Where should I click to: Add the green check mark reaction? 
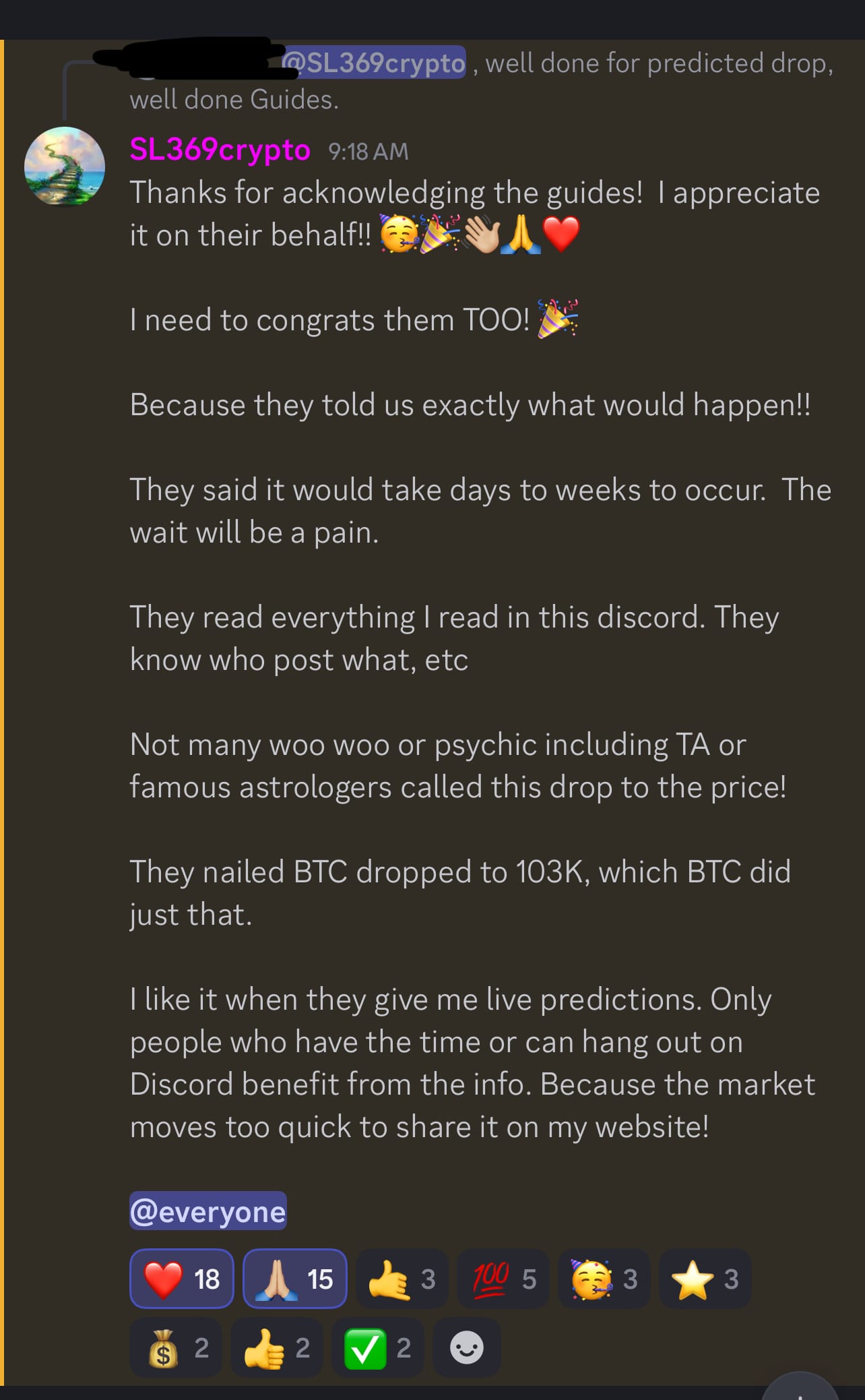coord(378,1347)
